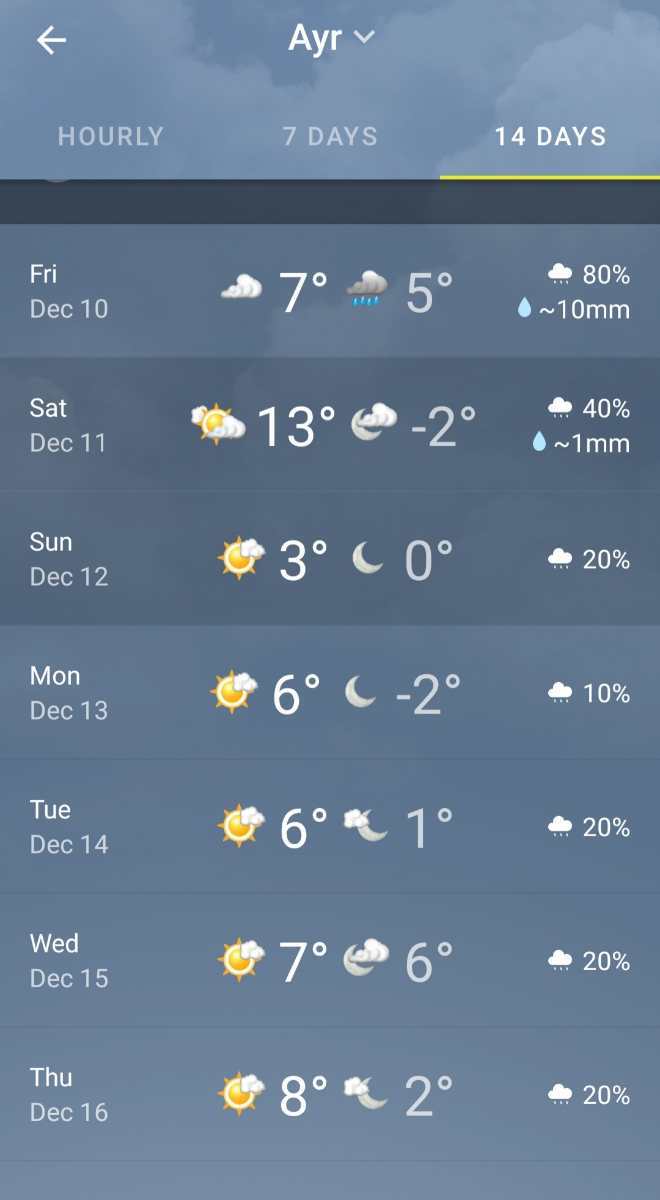Select the 14 Days tab
The height and width of the screenshot is (1200, 660).
pyautogui.click(x=550, y=137)
